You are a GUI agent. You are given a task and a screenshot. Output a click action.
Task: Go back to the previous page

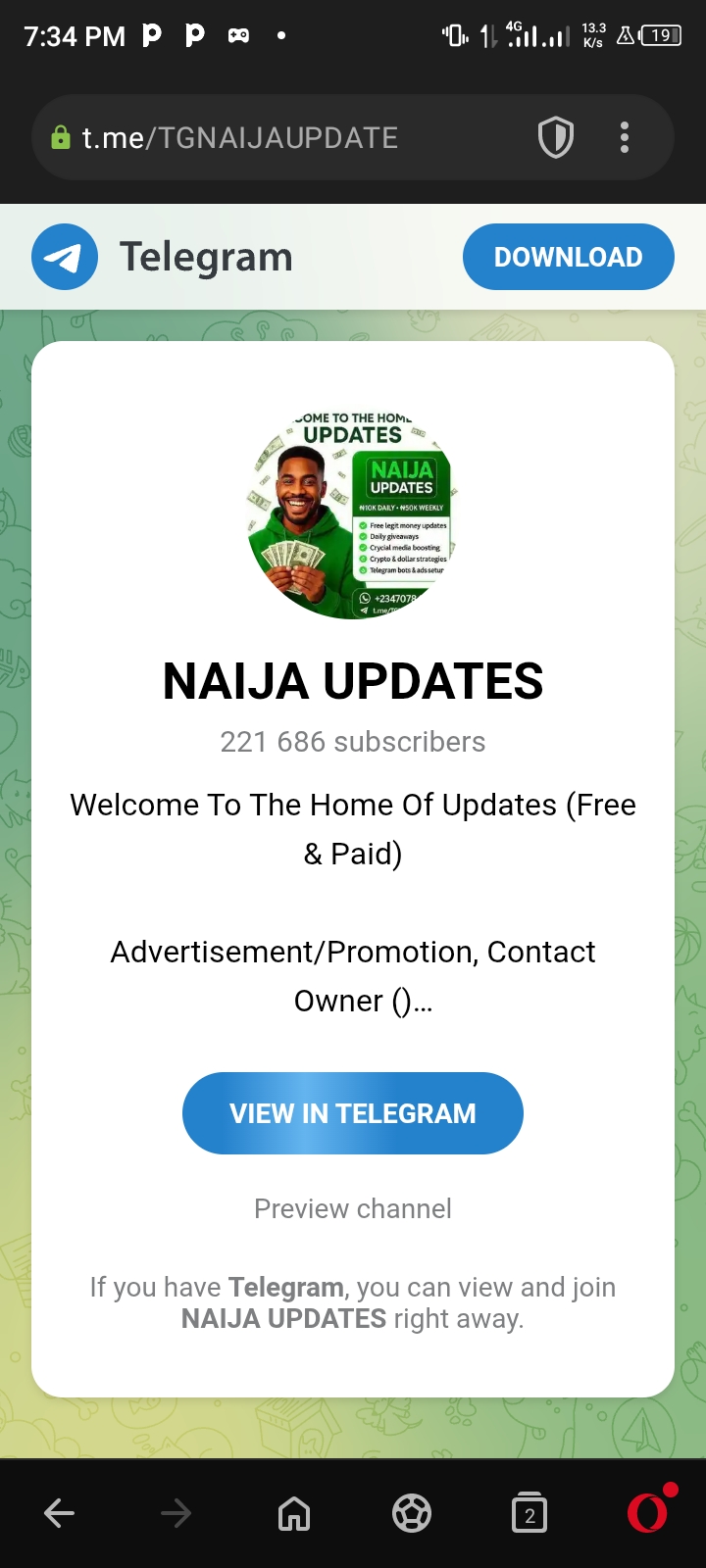60,1514
